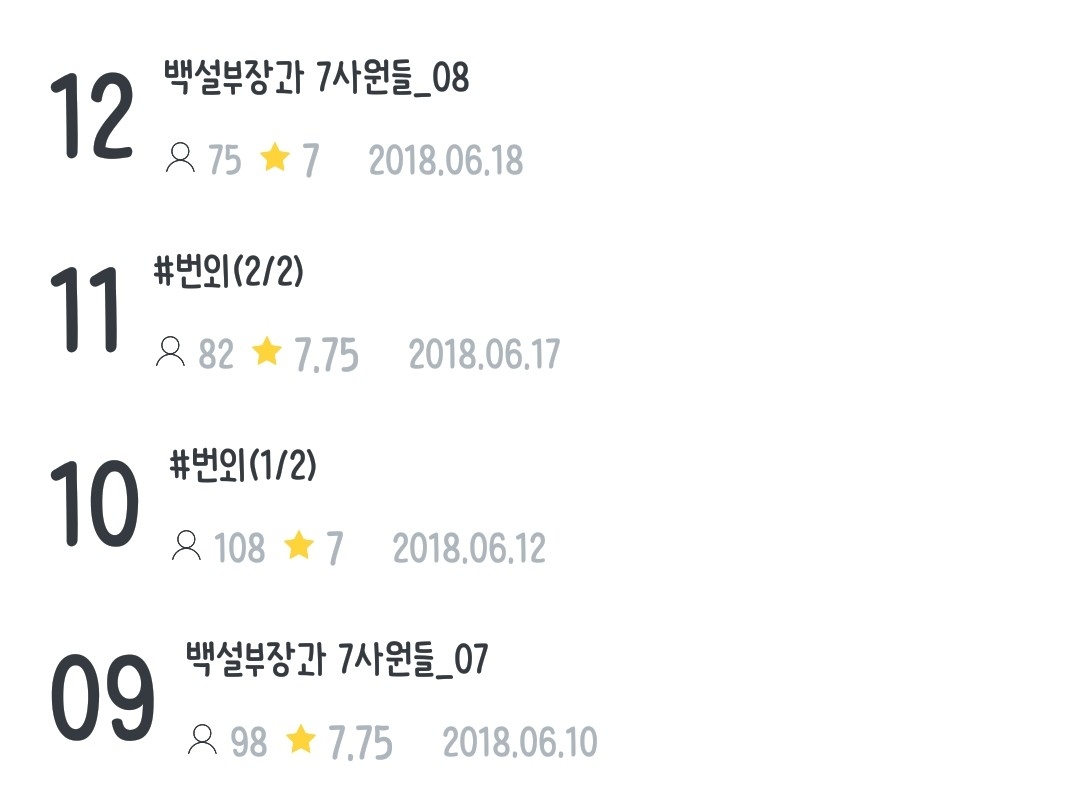Viewport: 1080px width, 810px height.
Task: Open episode 11 #번외(2/2)
Action: 228,272
